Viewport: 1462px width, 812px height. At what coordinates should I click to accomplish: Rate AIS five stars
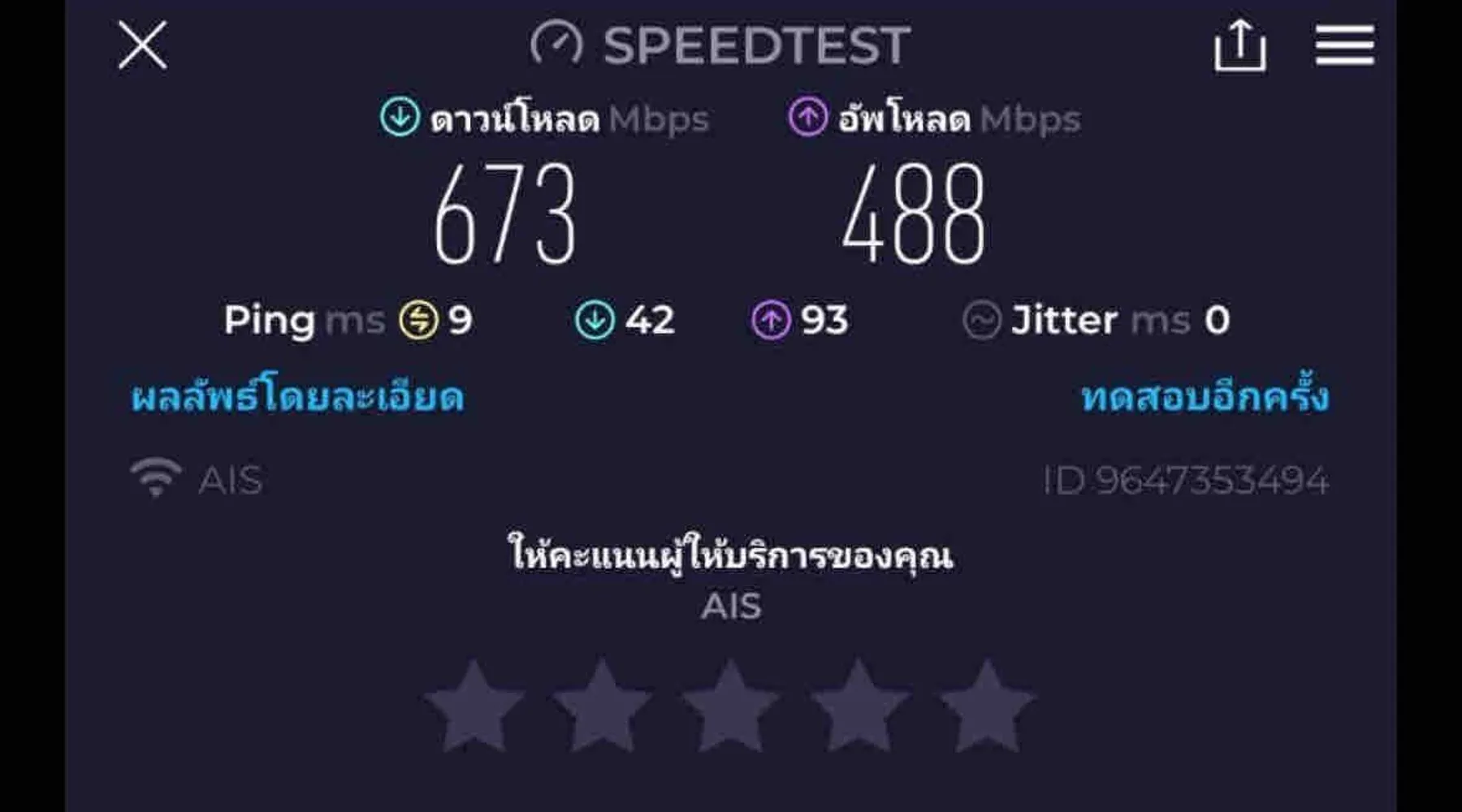(987, 707)
